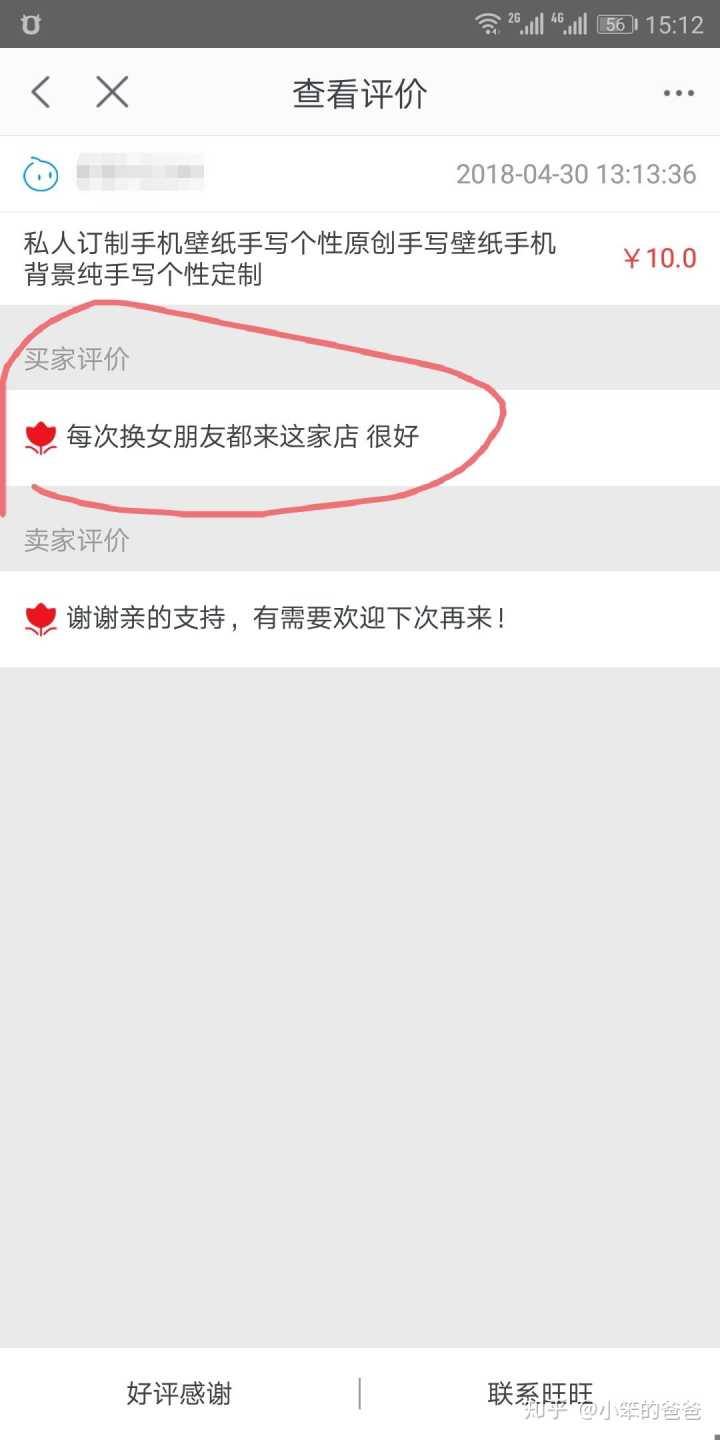Tap the 好评感谢 button
Image resolution: width=720 pixels, height=1440 pixels.
point(179,1393)
